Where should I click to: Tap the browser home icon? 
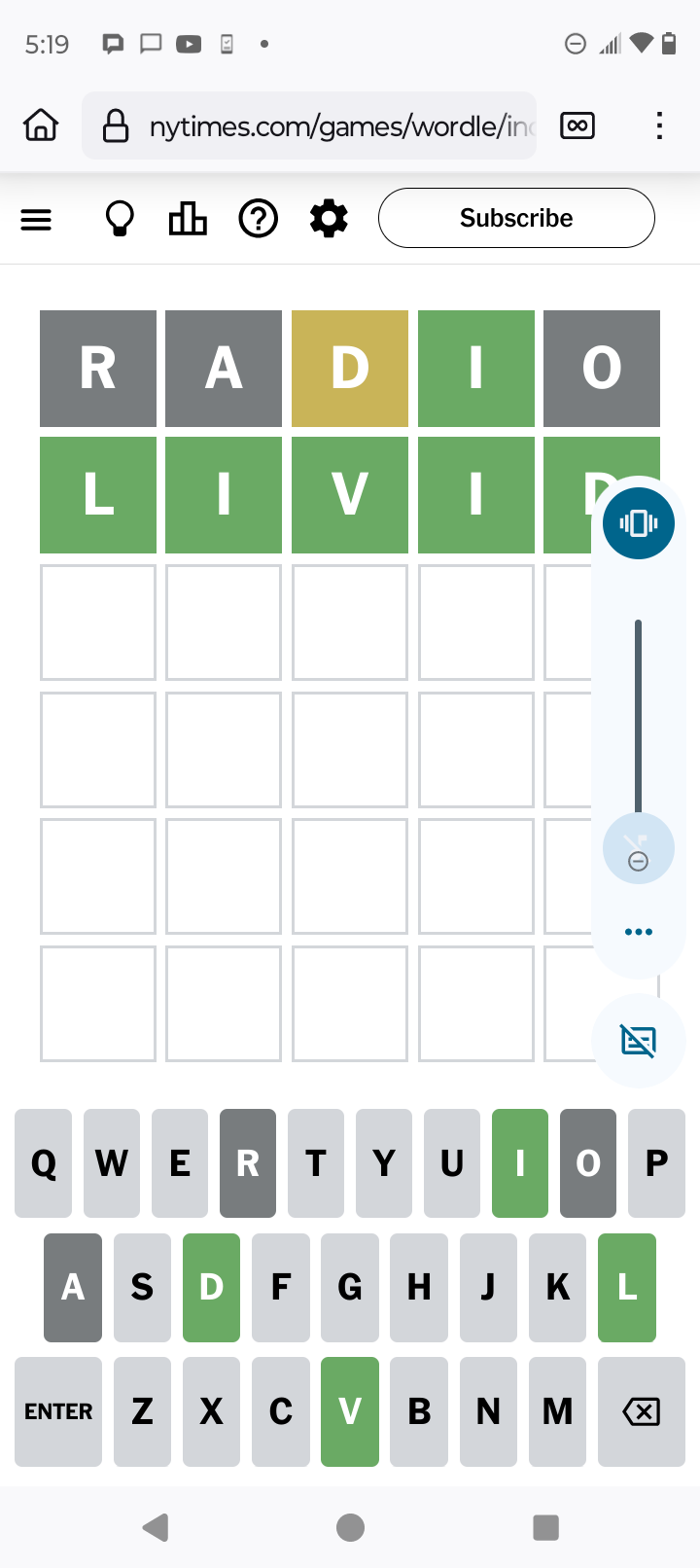click(41, 125)
